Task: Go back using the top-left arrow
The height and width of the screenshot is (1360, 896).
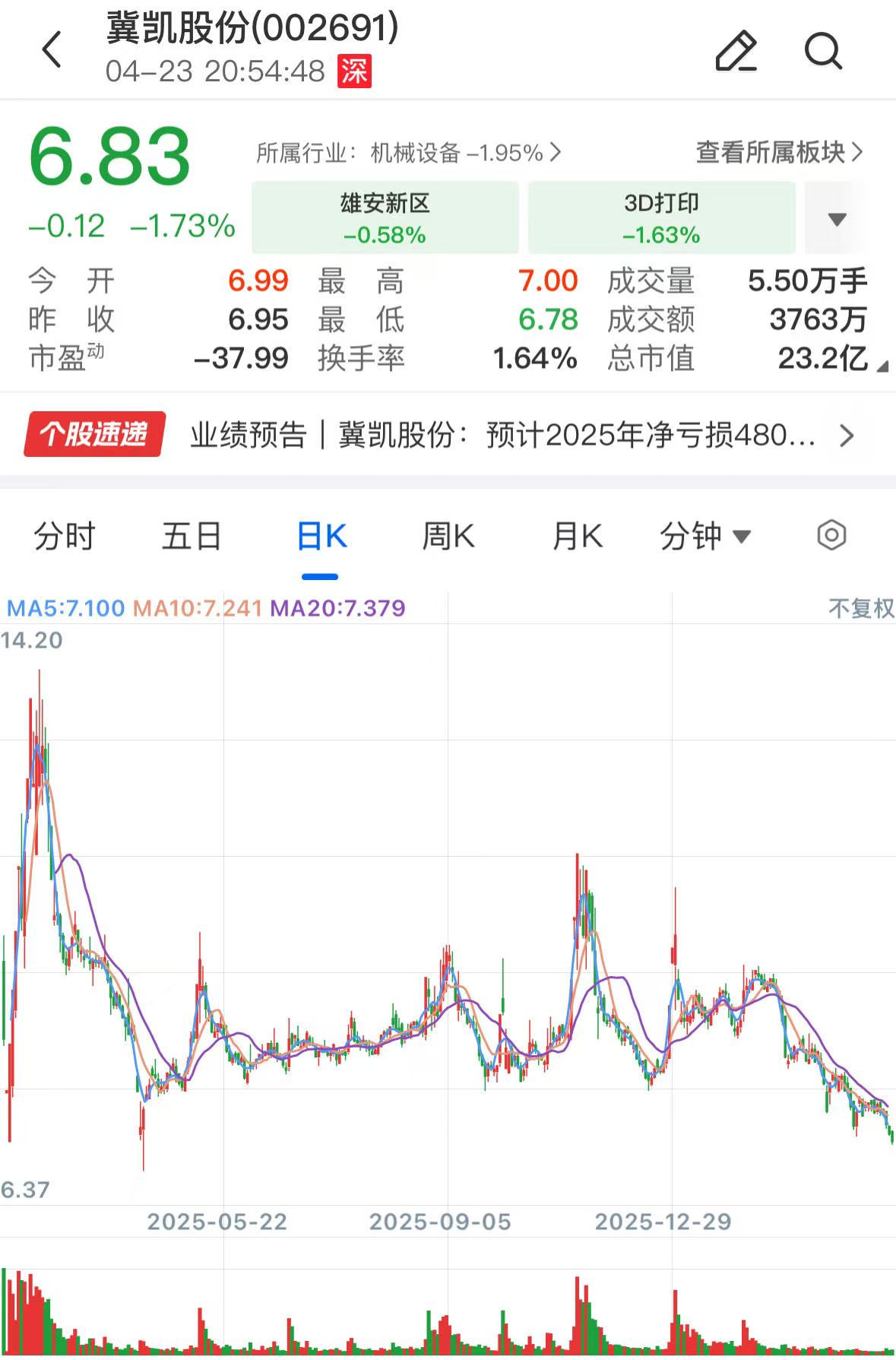Action: 52,50
